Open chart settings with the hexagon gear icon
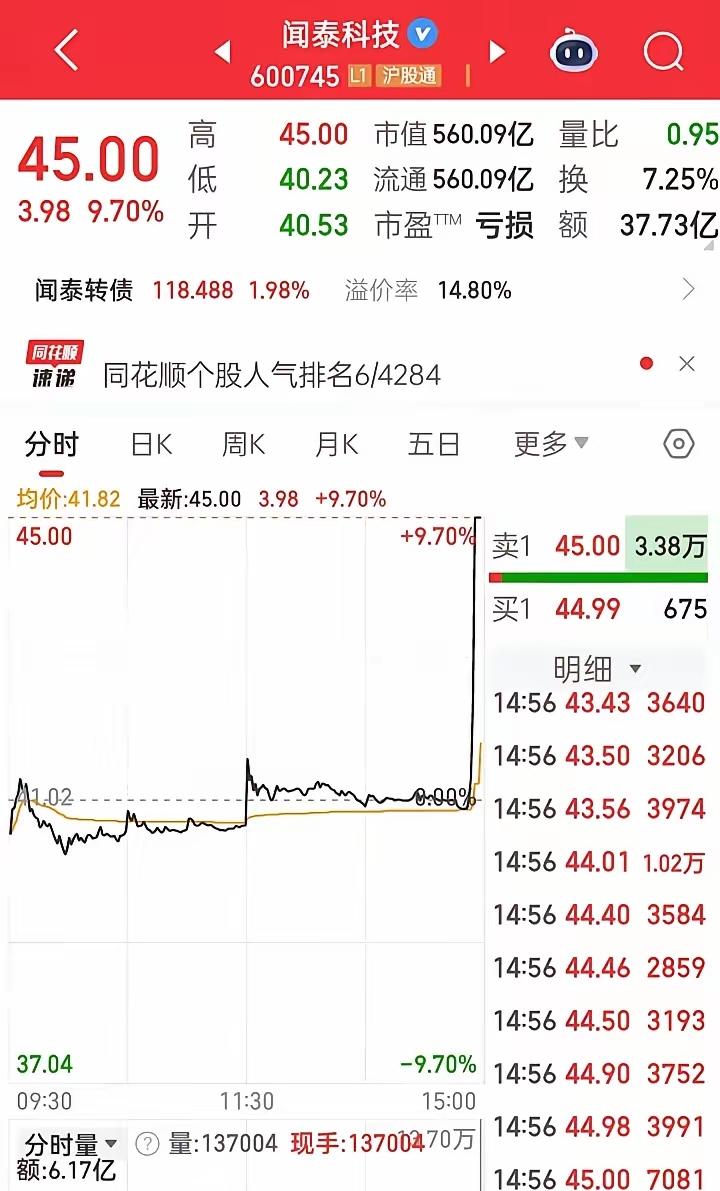720x1191 pixels. (679, 444)
